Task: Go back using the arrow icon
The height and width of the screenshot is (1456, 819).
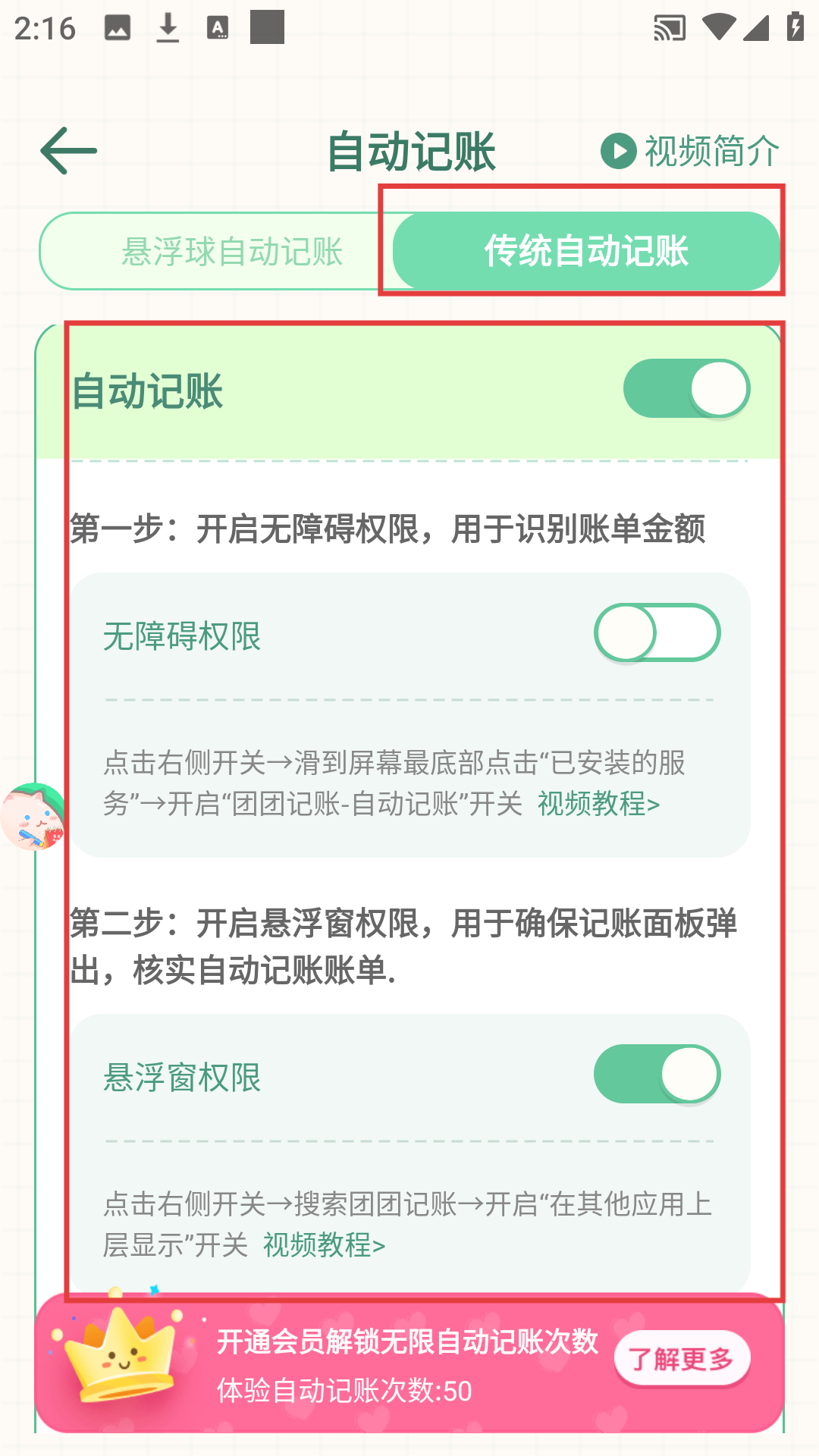Action: [x=69, y=151]
